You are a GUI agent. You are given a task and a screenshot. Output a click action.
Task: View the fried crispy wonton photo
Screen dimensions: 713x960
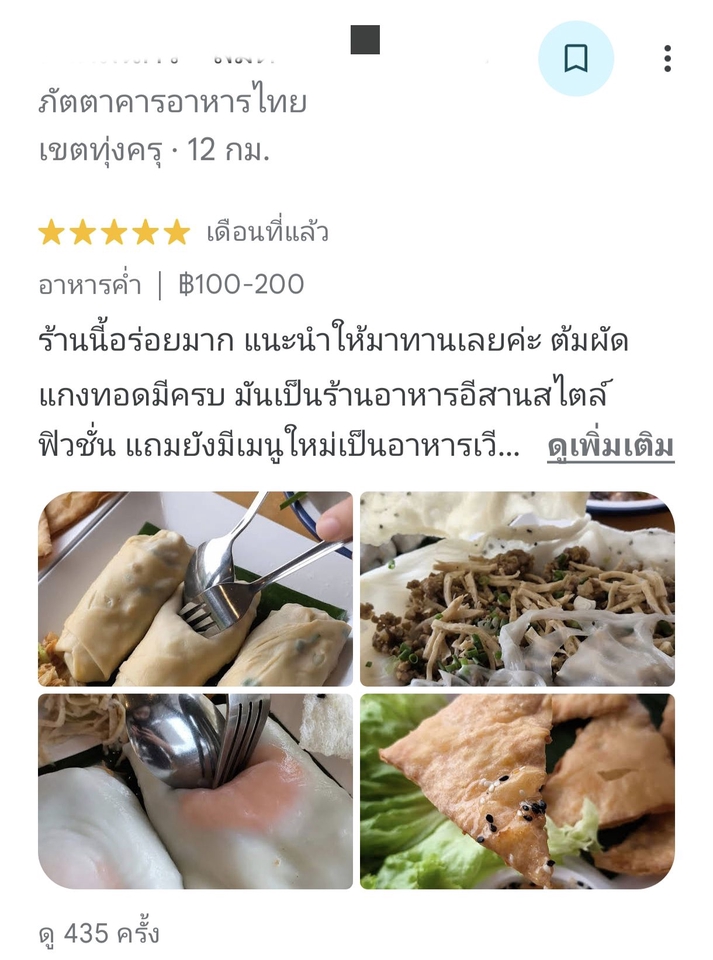[517, 791]
